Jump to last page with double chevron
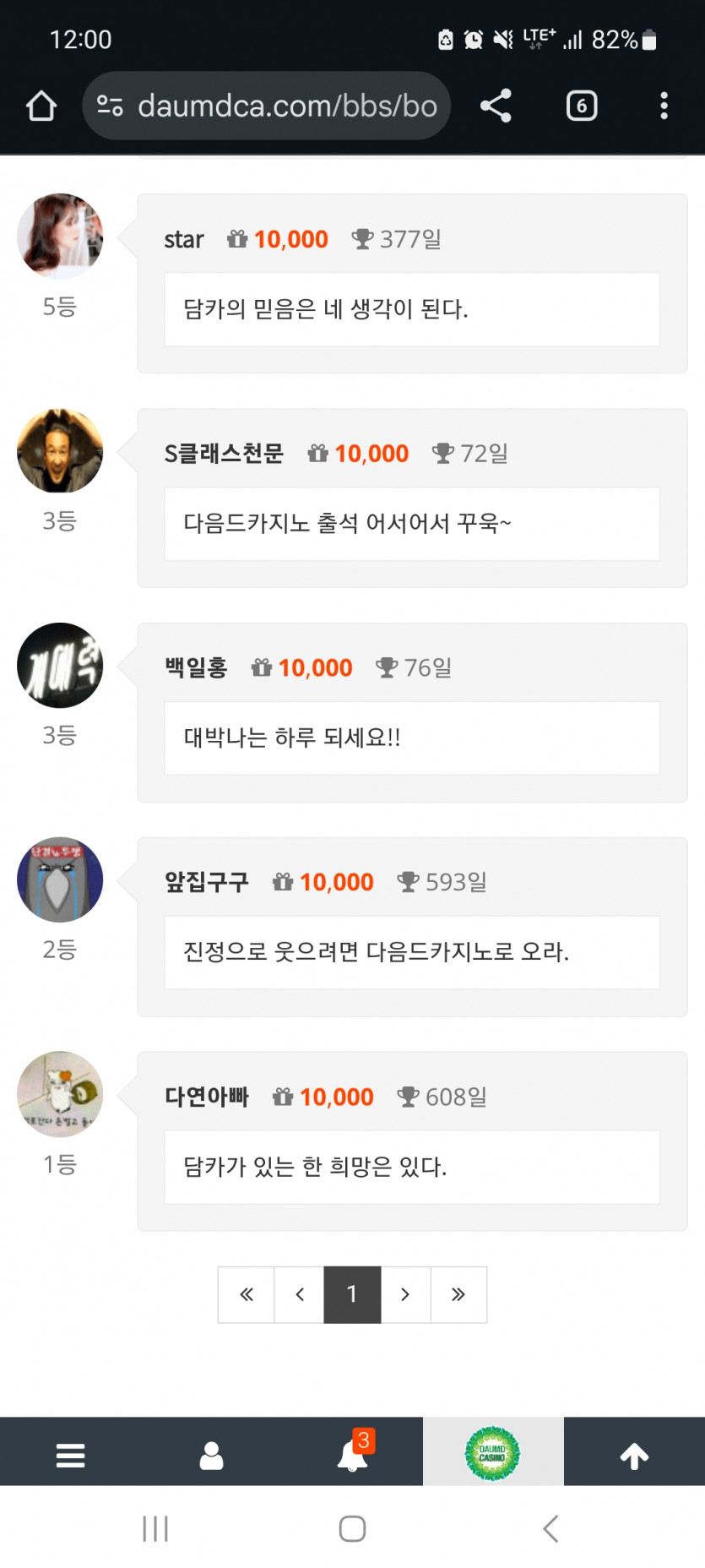This screenshot has width=705, height=1568. (x=458, y=1294)
